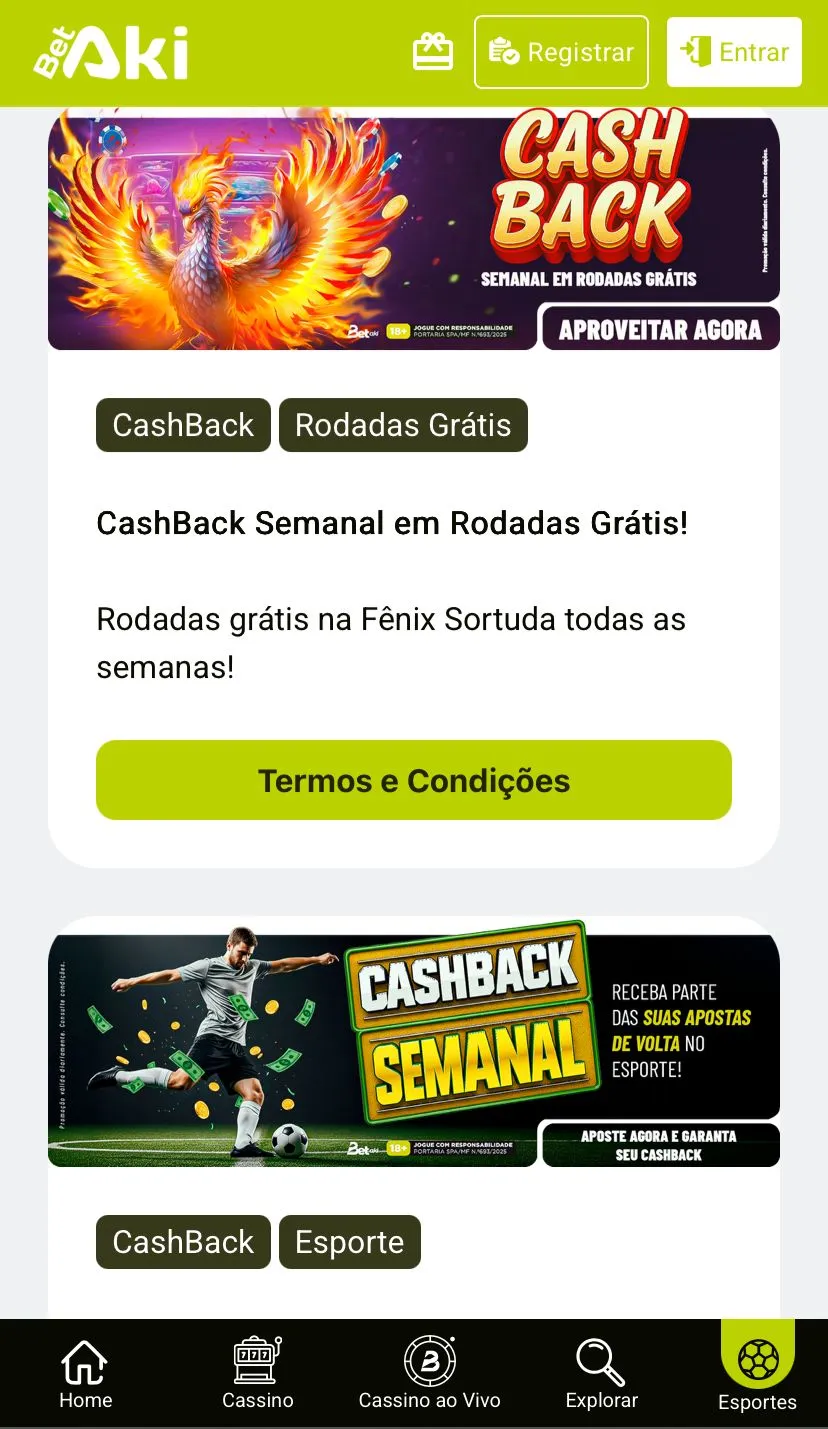Open Termos e Condições
The width and height of the screenshot is (828, 1429).
pos(413,780)
